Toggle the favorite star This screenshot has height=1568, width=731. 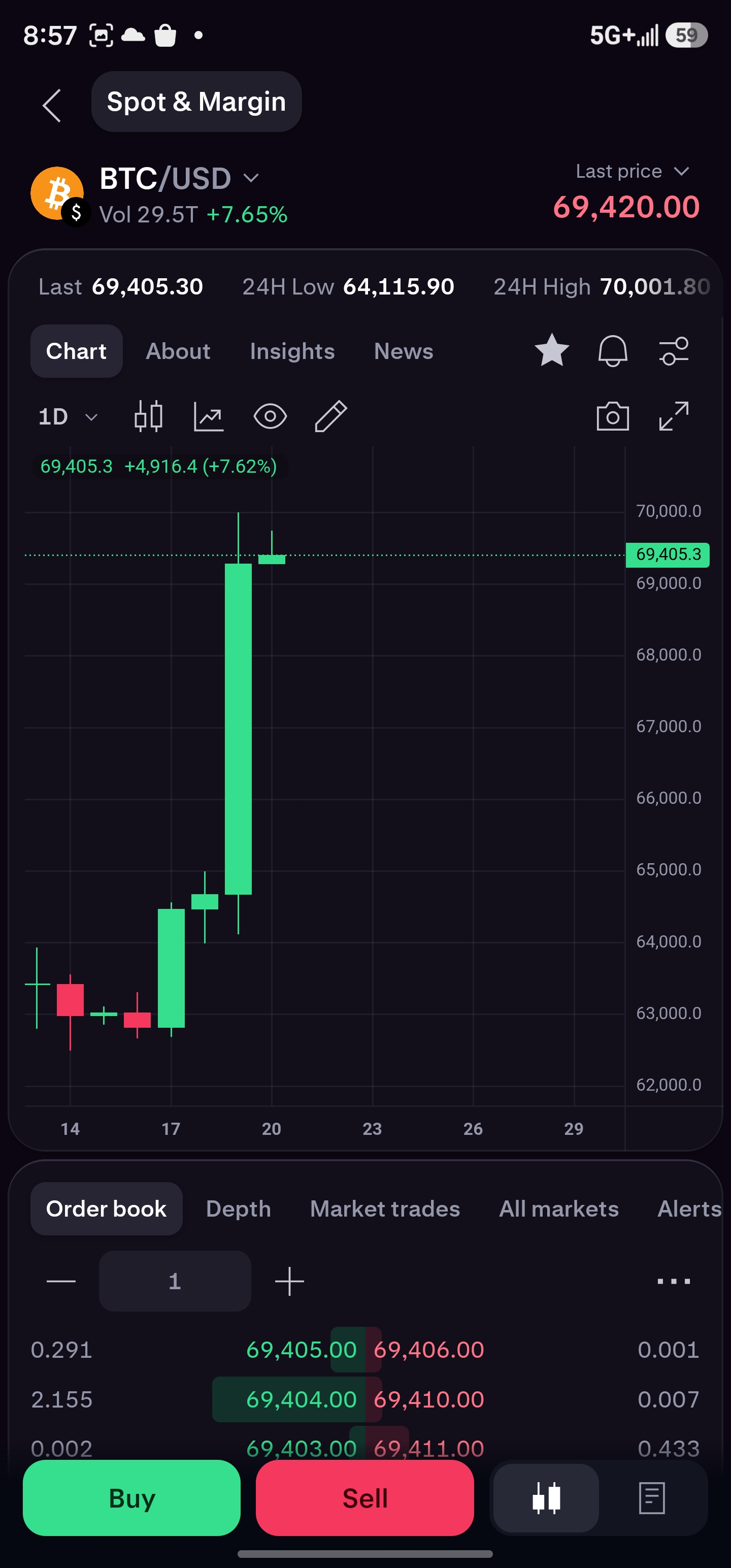pos(551,350)
